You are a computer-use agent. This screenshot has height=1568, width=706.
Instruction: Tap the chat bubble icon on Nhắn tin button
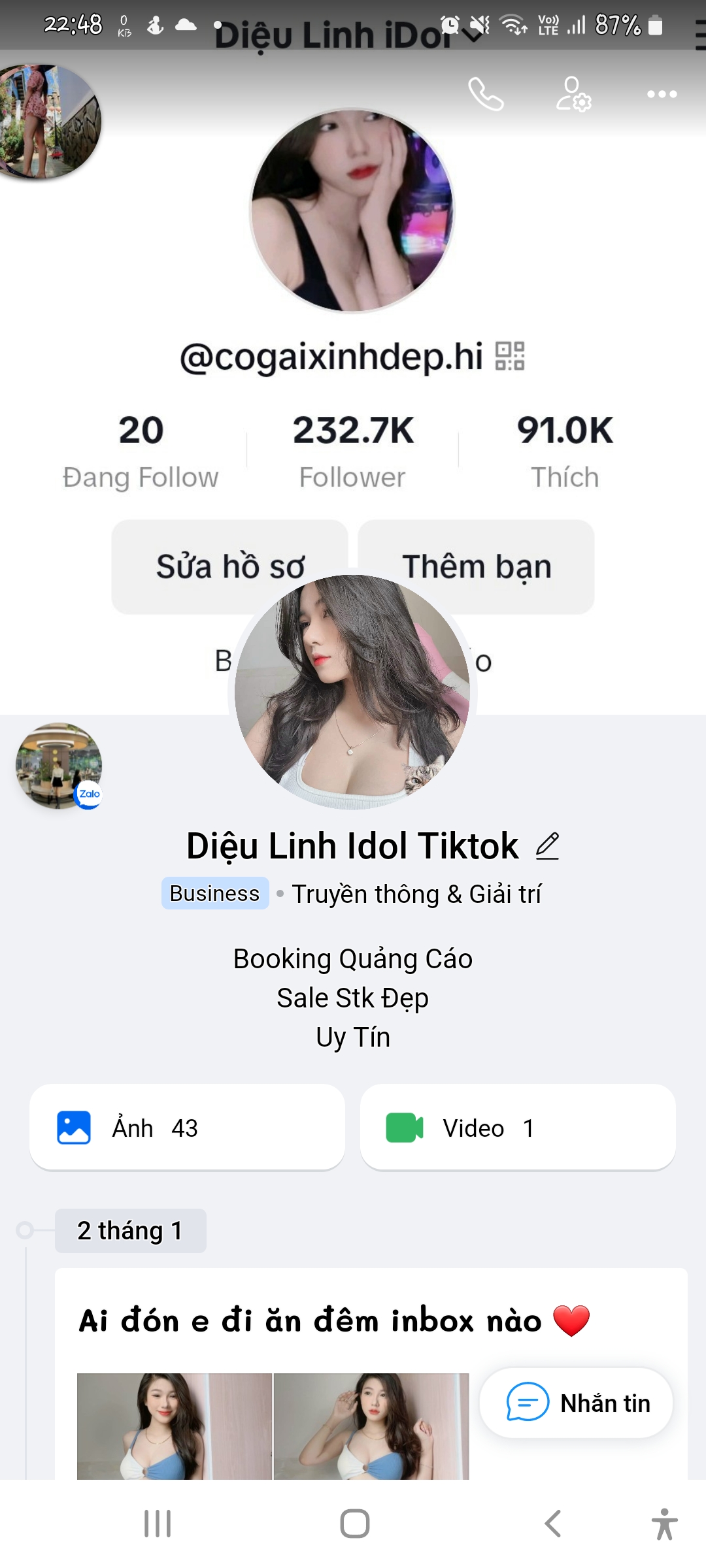(527, 1403)
